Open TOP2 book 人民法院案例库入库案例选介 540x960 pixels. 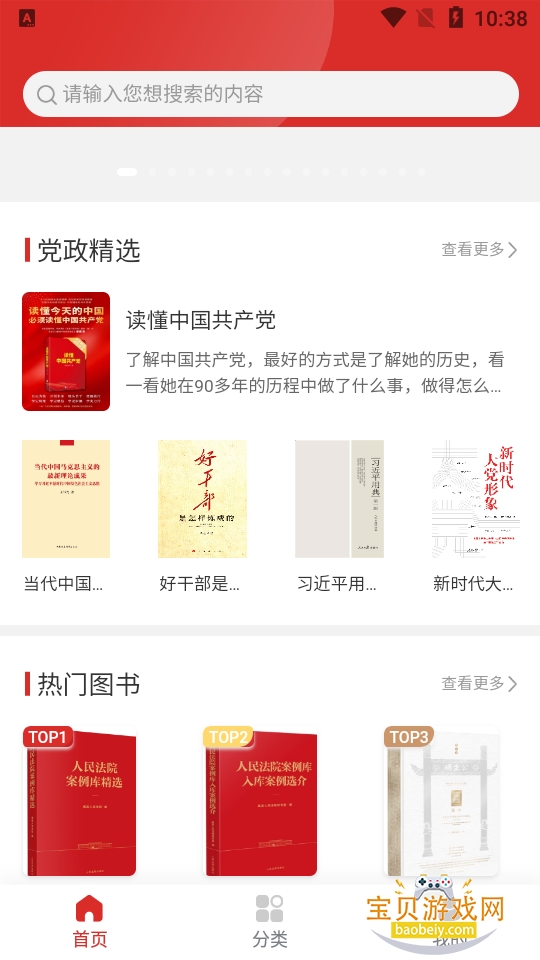pos(260,801)
